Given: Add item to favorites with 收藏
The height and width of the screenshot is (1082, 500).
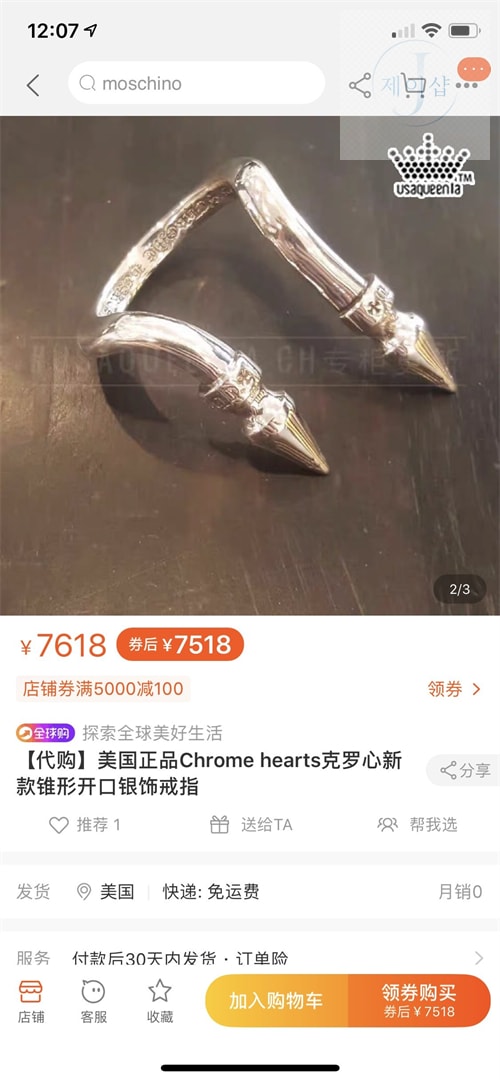Looking at the screenshot, I should [159, 1001].
